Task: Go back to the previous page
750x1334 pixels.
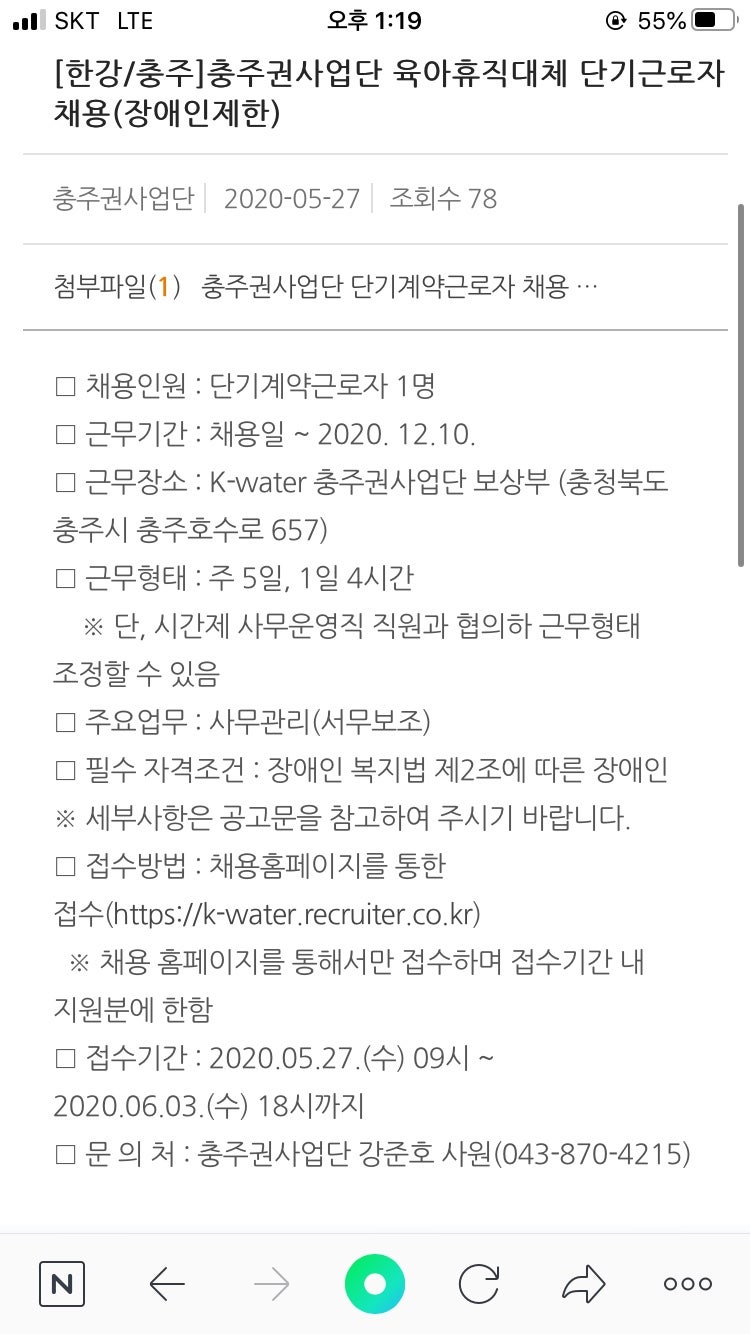Action: (167, 1284)
